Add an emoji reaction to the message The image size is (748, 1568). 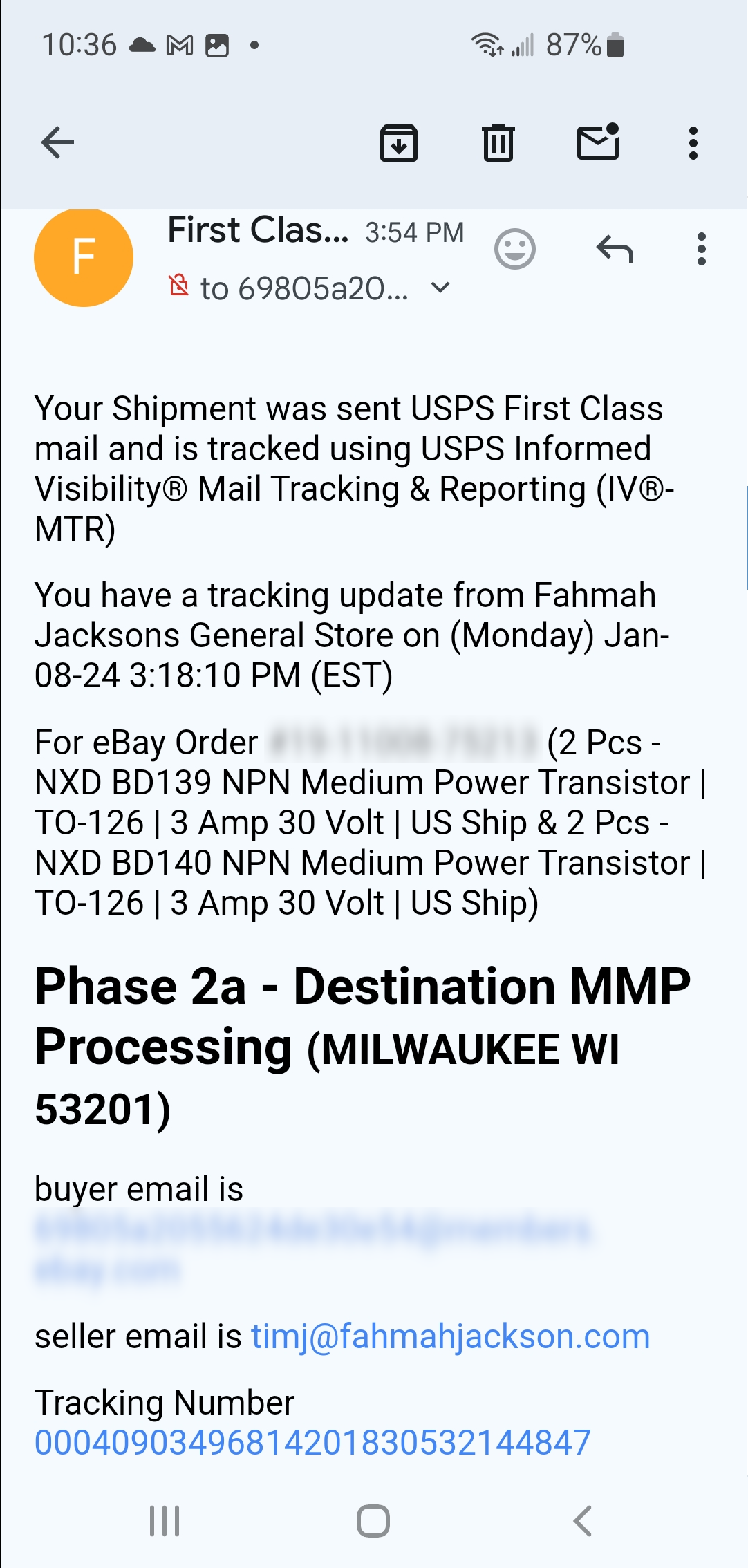pos(515,249)
